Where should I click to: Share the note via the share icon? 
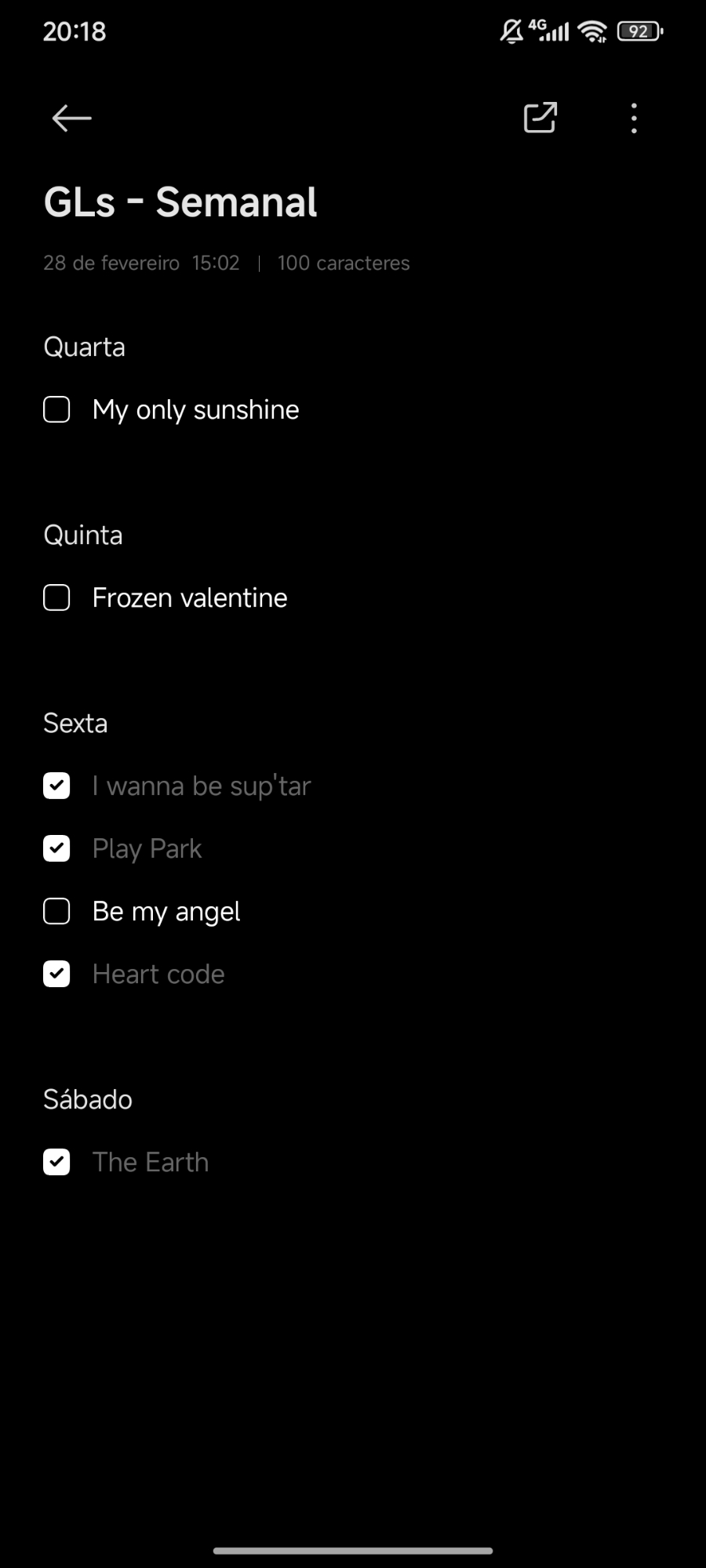tap(540, 118)
